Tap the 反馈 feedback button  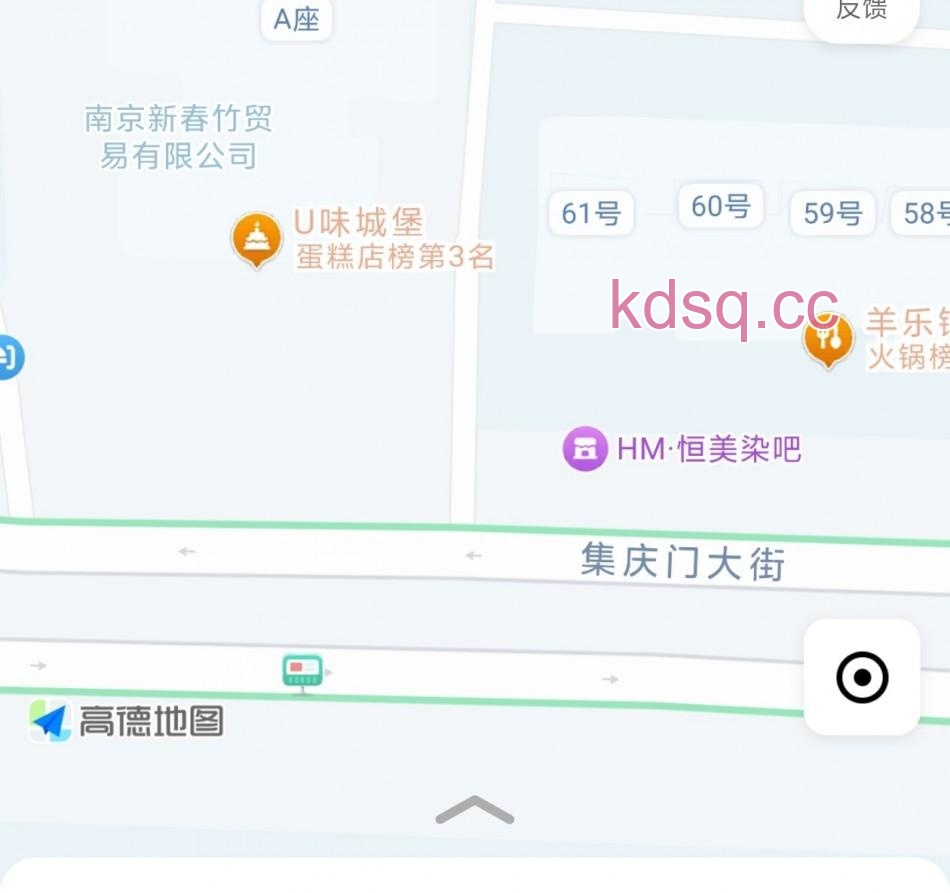click(861, 12)
